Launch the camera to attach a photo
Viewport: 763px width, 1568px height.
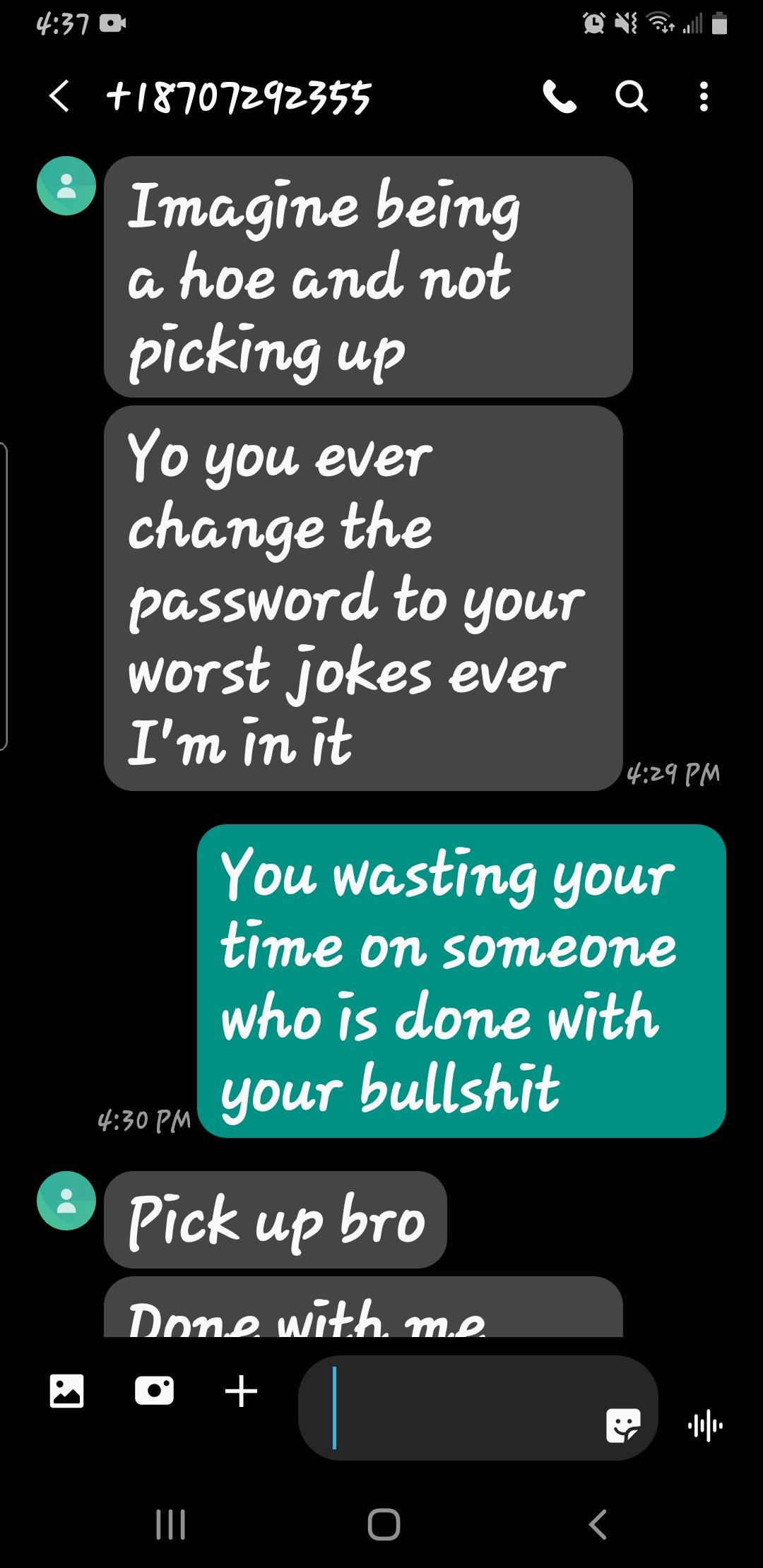[x=154, y=1391]
